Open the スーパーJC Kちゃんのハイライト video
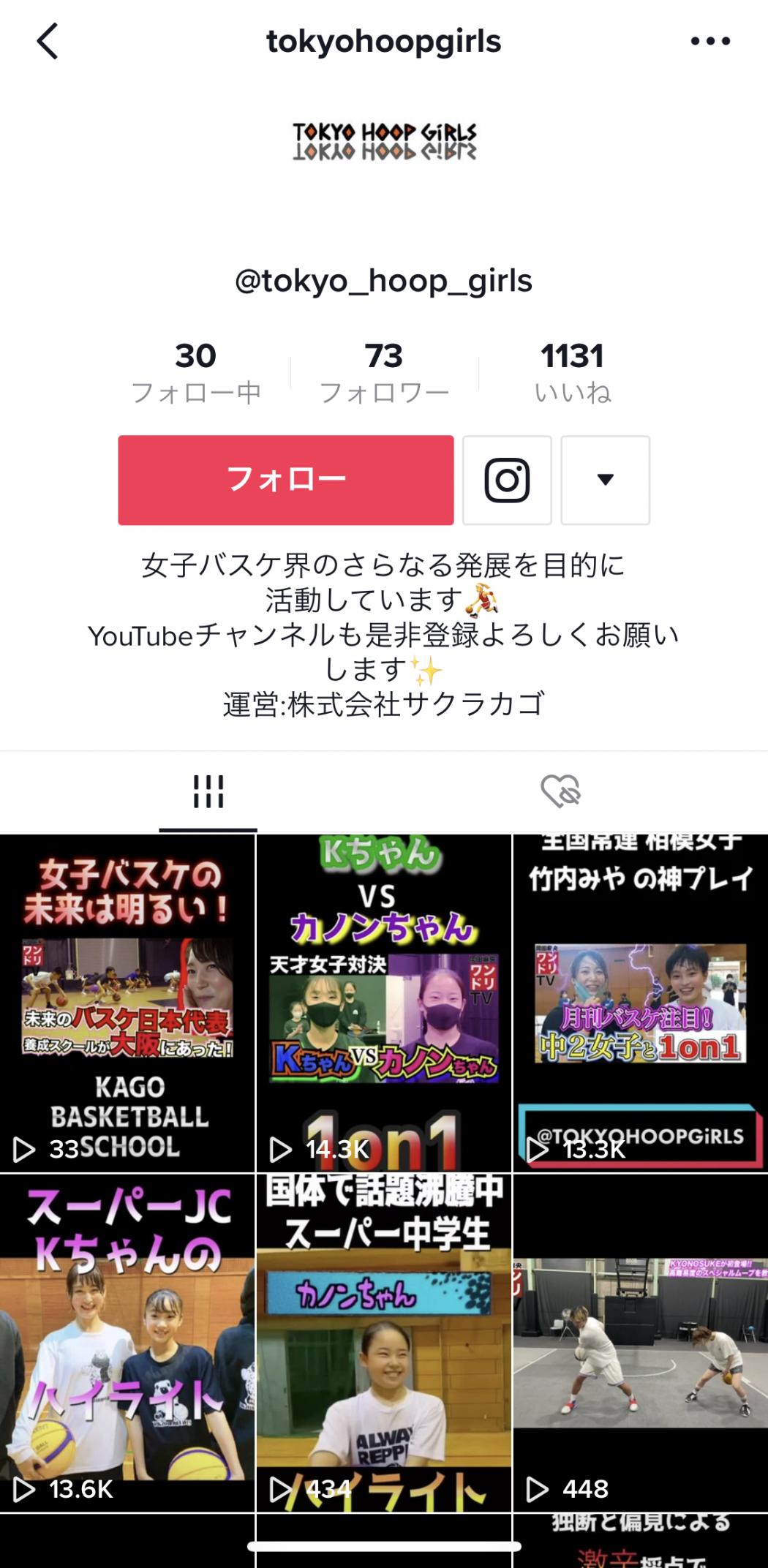Screen dimensions: 768x1568 [127, 1342]
